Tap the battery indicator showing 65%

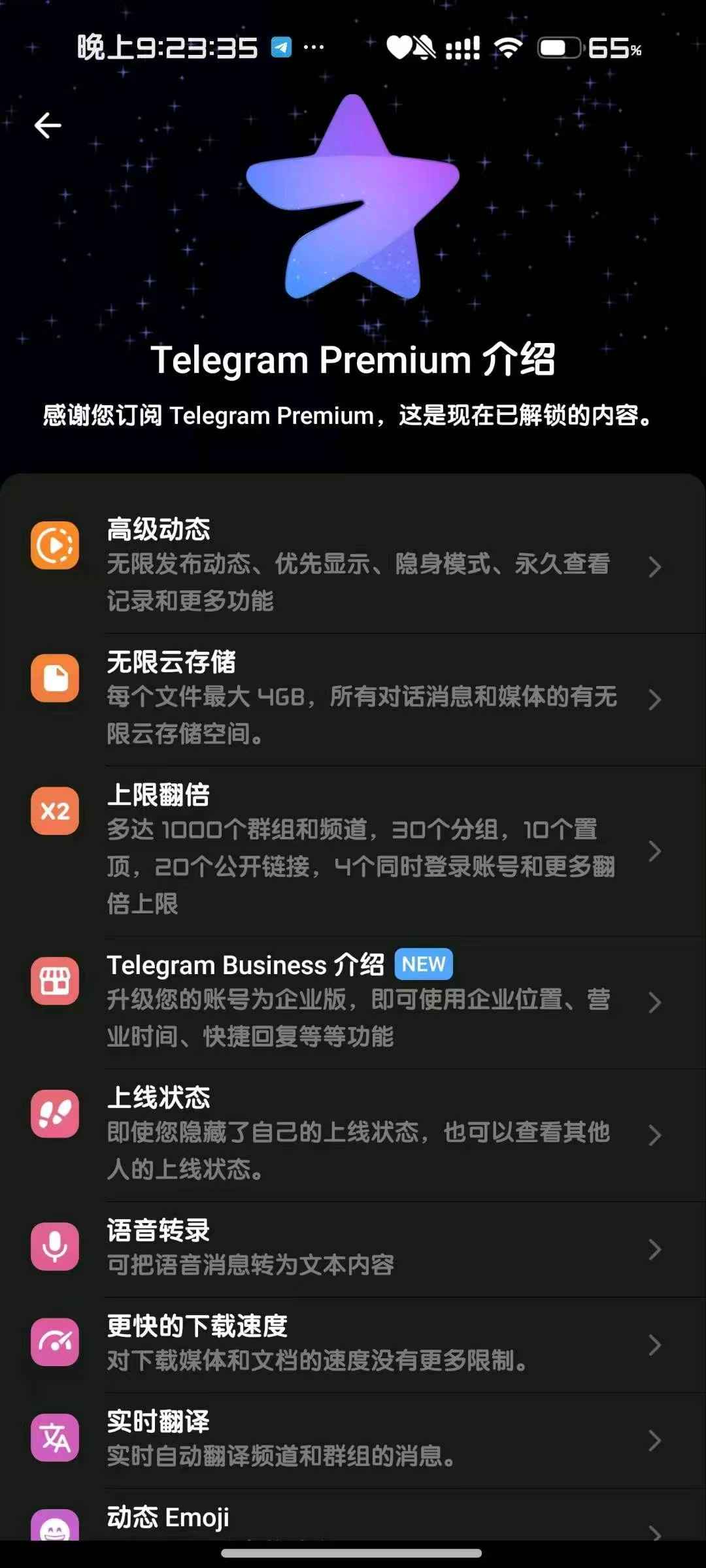[x=559, y=47]
